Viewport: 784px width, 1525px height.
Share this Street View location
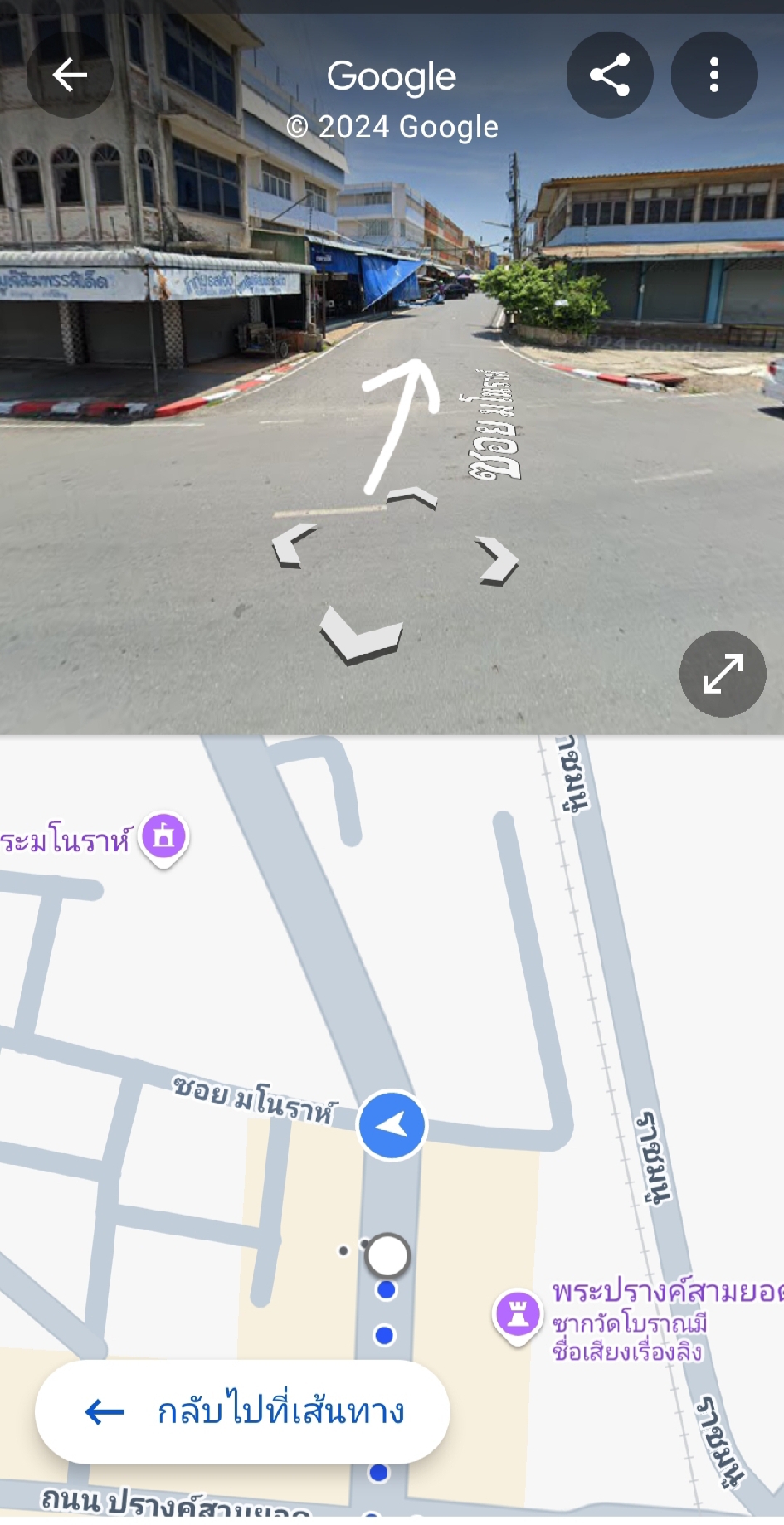(610, 75)
